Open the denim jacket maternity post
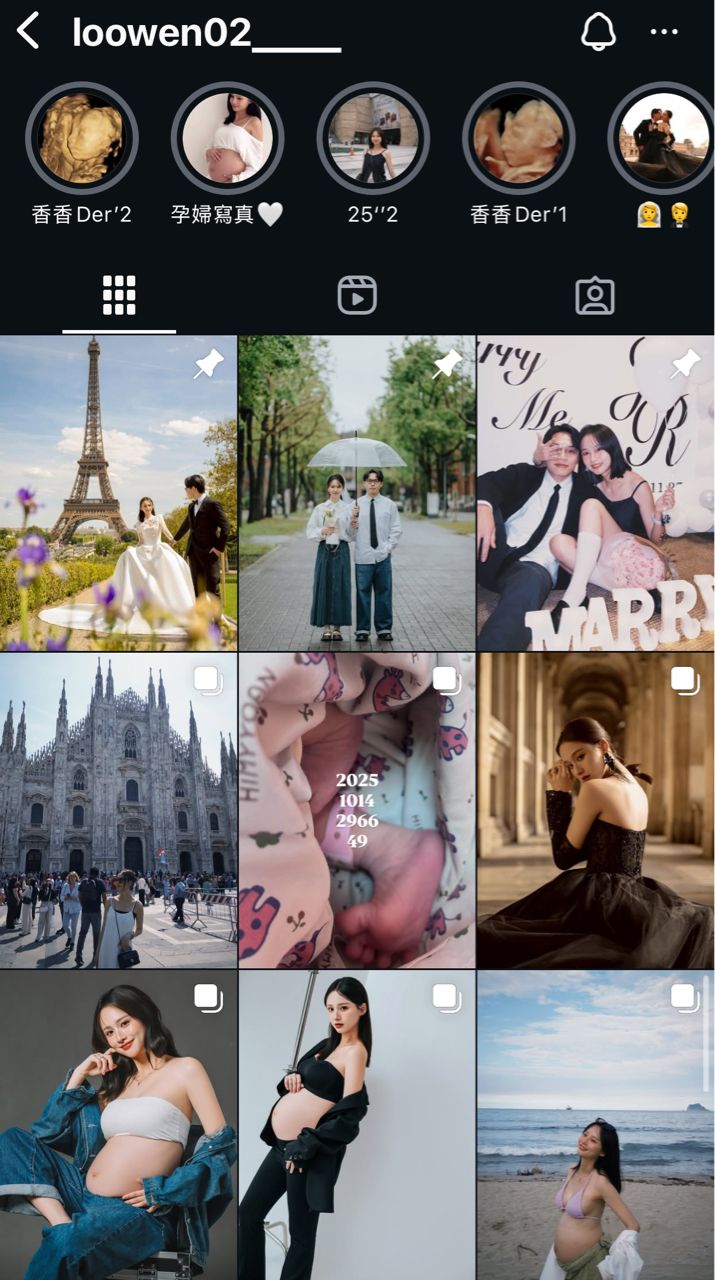The image size is (715, 1280). point(118,1125)
